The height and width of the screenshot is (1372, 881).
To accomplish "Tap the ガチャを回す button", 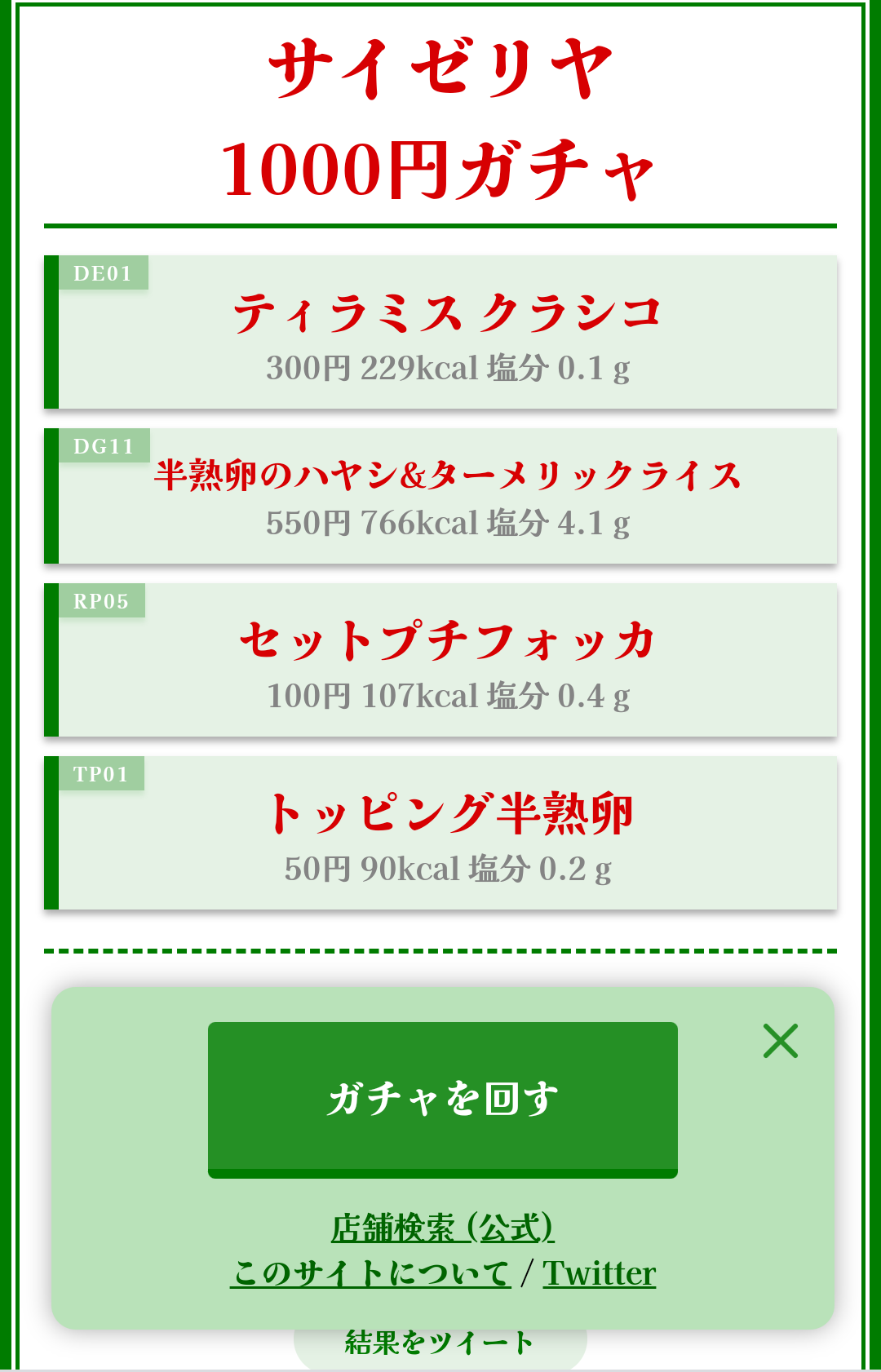I will (442, 1098).
